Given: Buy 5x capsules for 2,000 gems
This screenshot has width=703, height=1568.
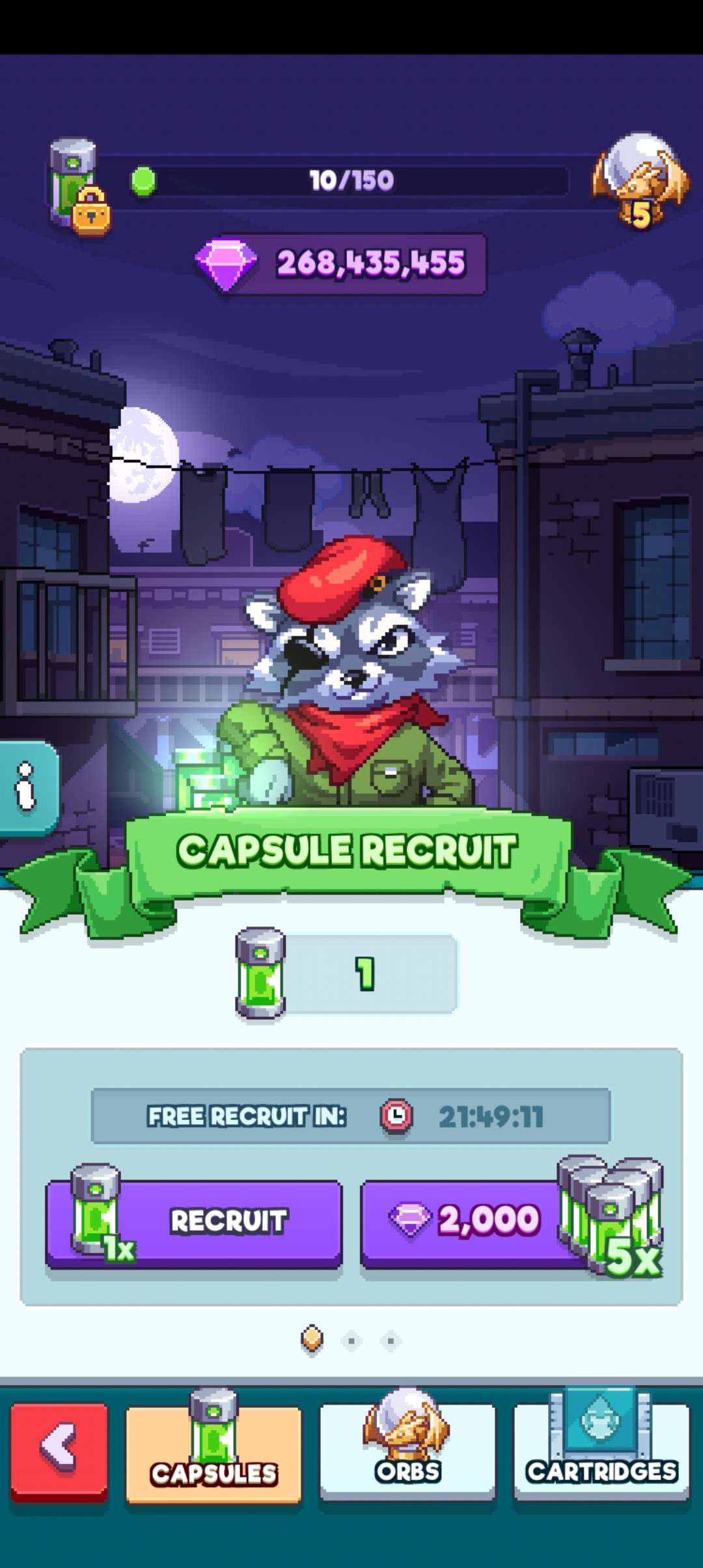Looking at the screenshot, I should 488,1222.
